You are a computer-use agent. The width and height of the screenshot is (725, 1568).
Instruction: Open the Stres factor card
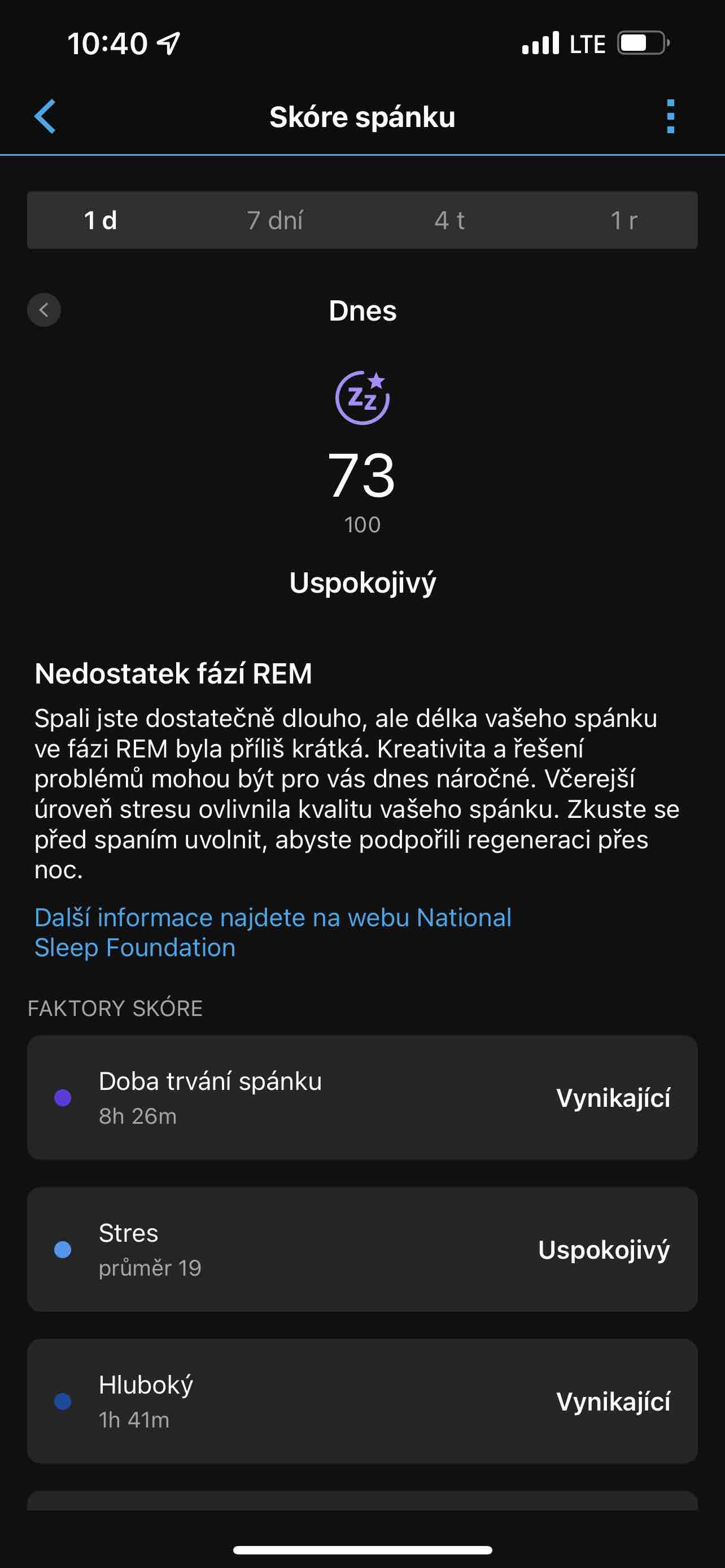pos(362,1249)
